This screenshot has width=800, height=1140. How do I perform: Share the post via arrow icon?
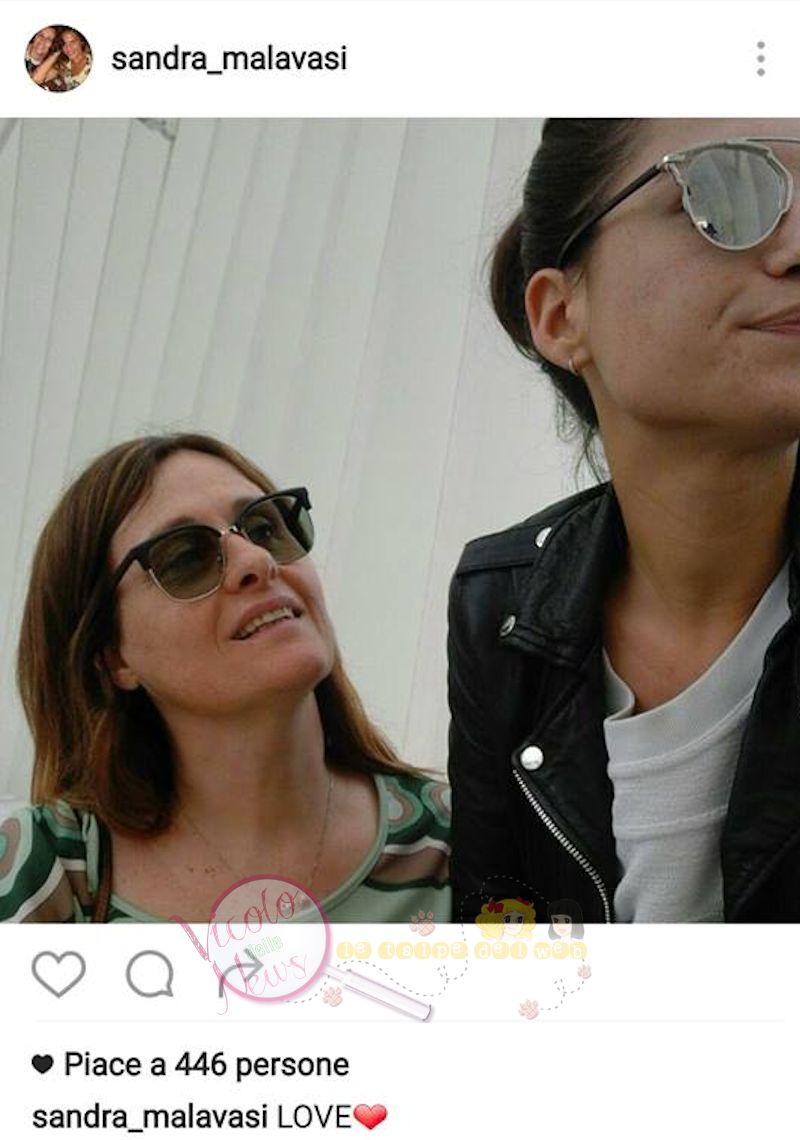241,972
